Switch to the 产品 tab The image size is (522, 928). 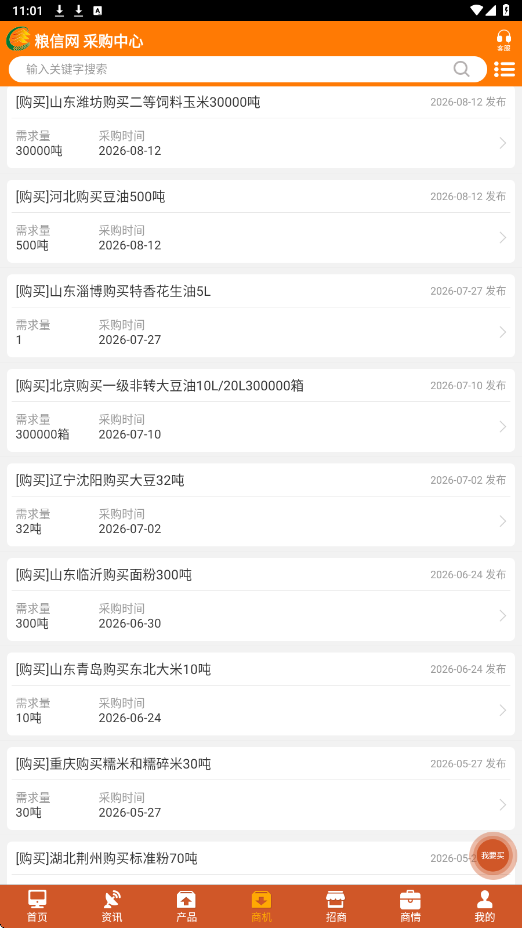tap(186, 907)
